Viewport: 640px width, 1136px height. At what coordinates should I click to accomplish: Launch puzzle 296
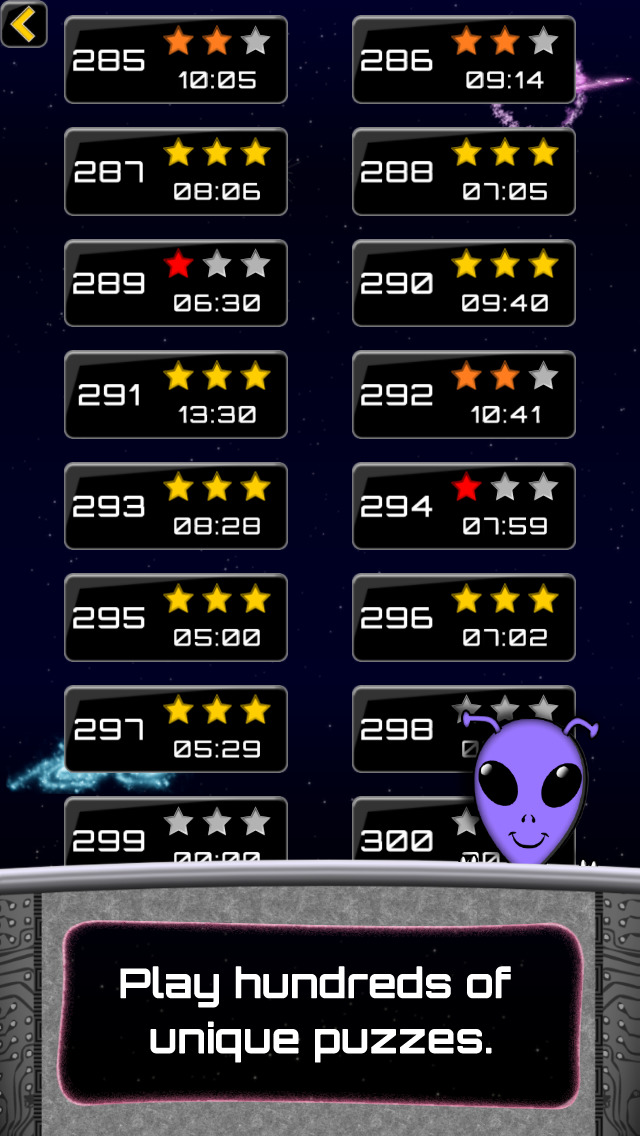click(x=464, y=618)
